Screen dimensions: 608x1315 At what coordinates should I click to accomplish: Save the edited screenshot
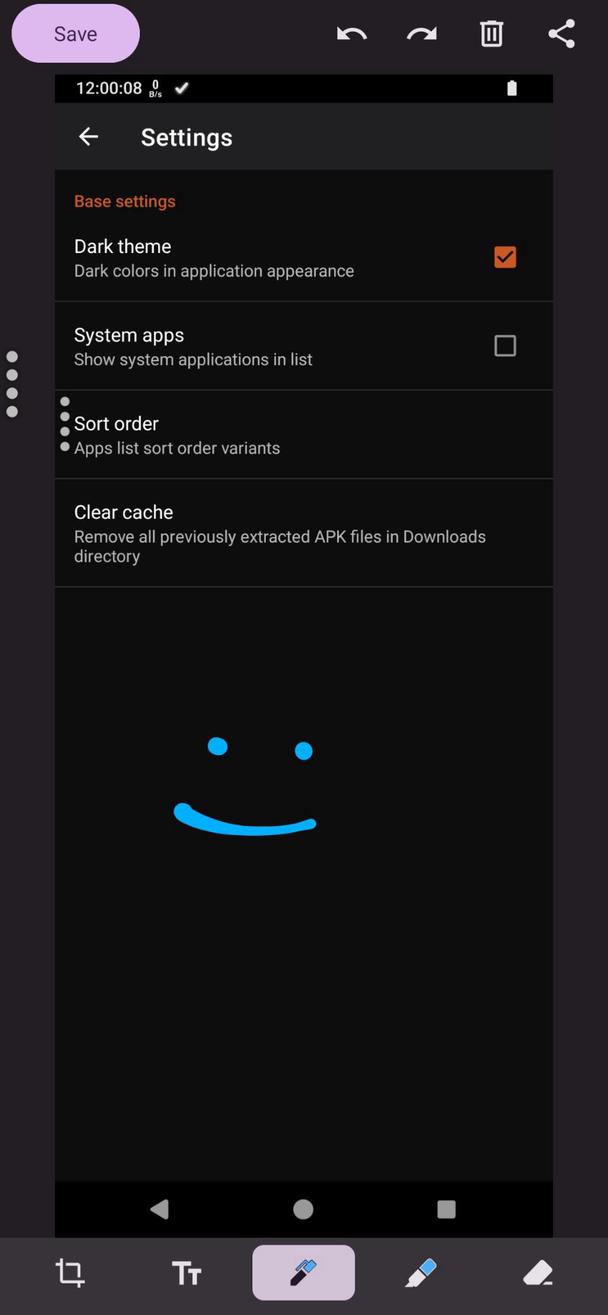(75, 34)
